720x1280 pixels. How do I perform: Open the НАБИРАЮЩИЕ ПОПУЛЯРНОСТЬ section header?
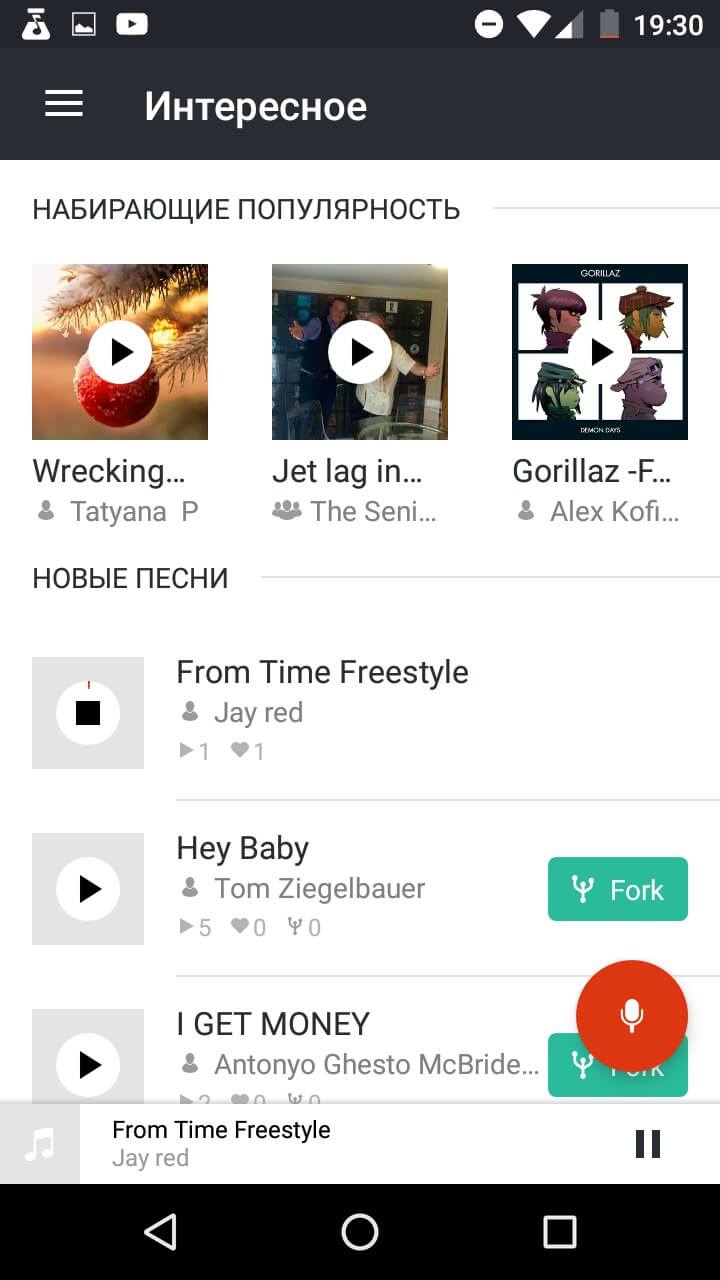pyautogui.click(x=245, y=209)
